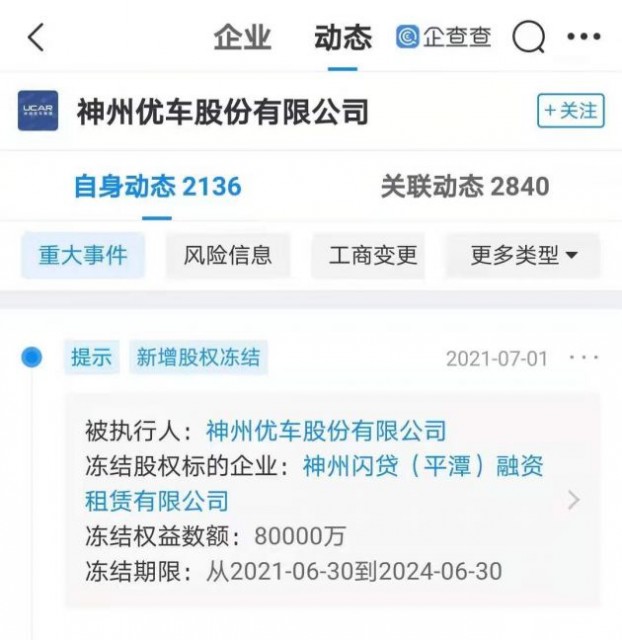Select the 重大事件 filter chip
Screen dimensions: 622x640
83,255
